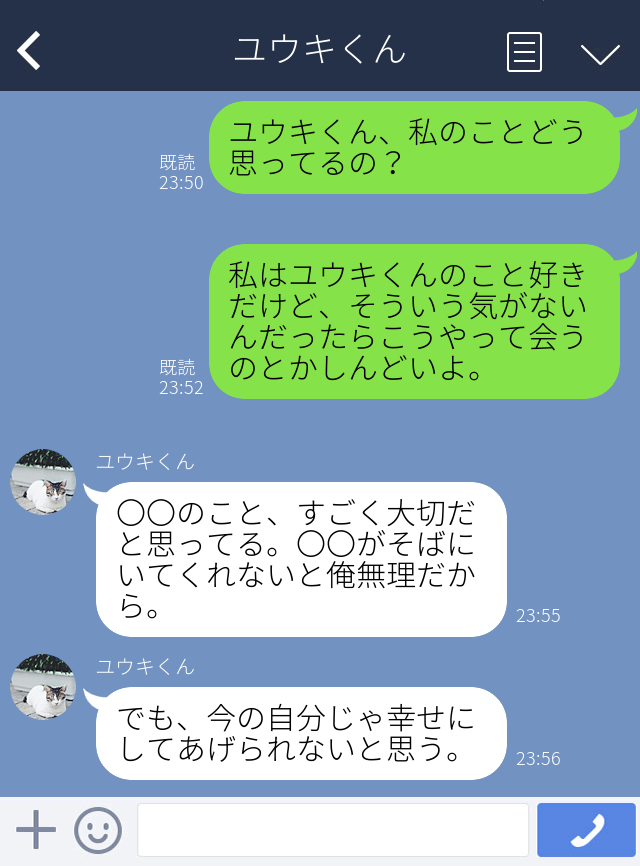Screen dimensions: 640x866
Task: Go back from the ユウキくん chat
Action: tap(30, 50)
